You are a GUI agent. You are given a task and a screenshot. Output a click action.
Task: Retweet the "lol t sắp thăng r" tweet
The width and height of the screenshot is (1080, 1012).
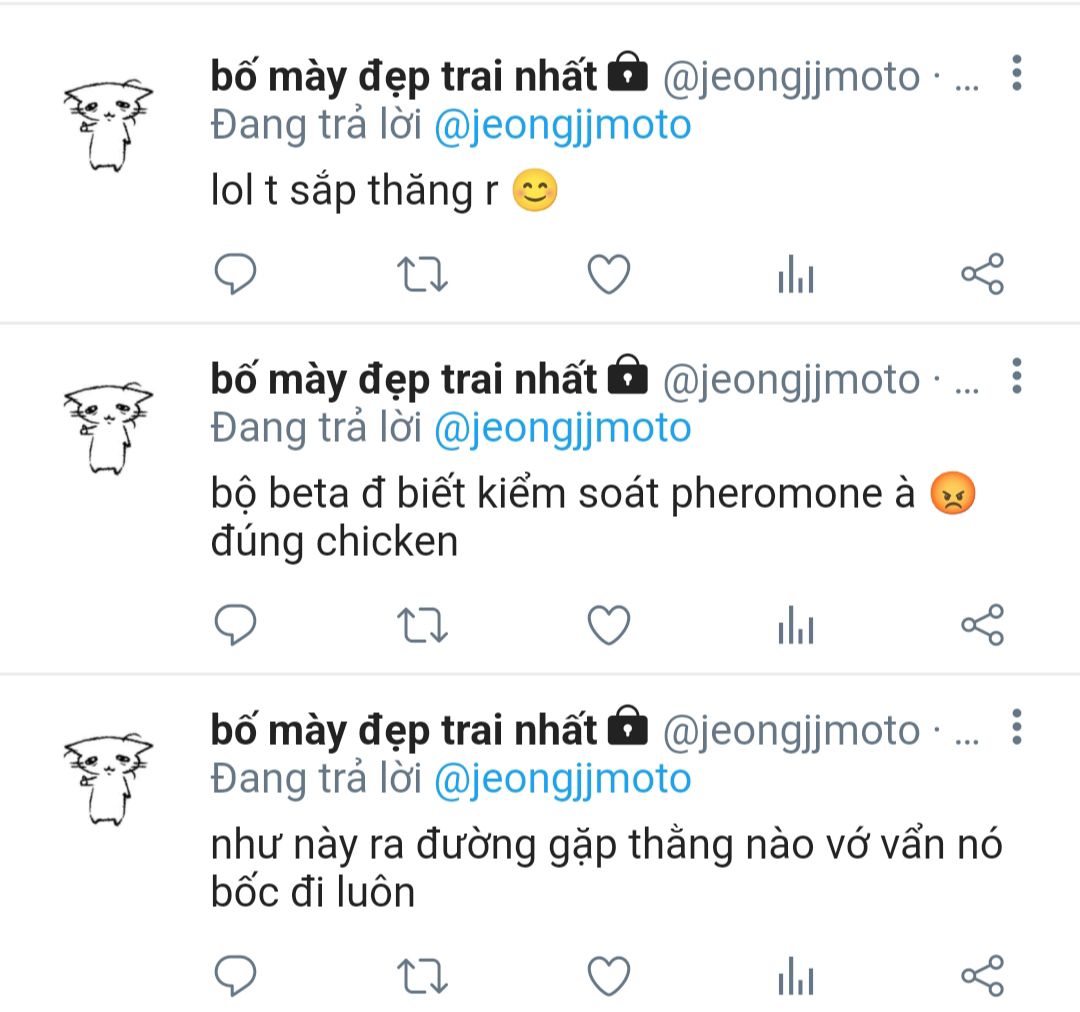(x=423, y=275)
